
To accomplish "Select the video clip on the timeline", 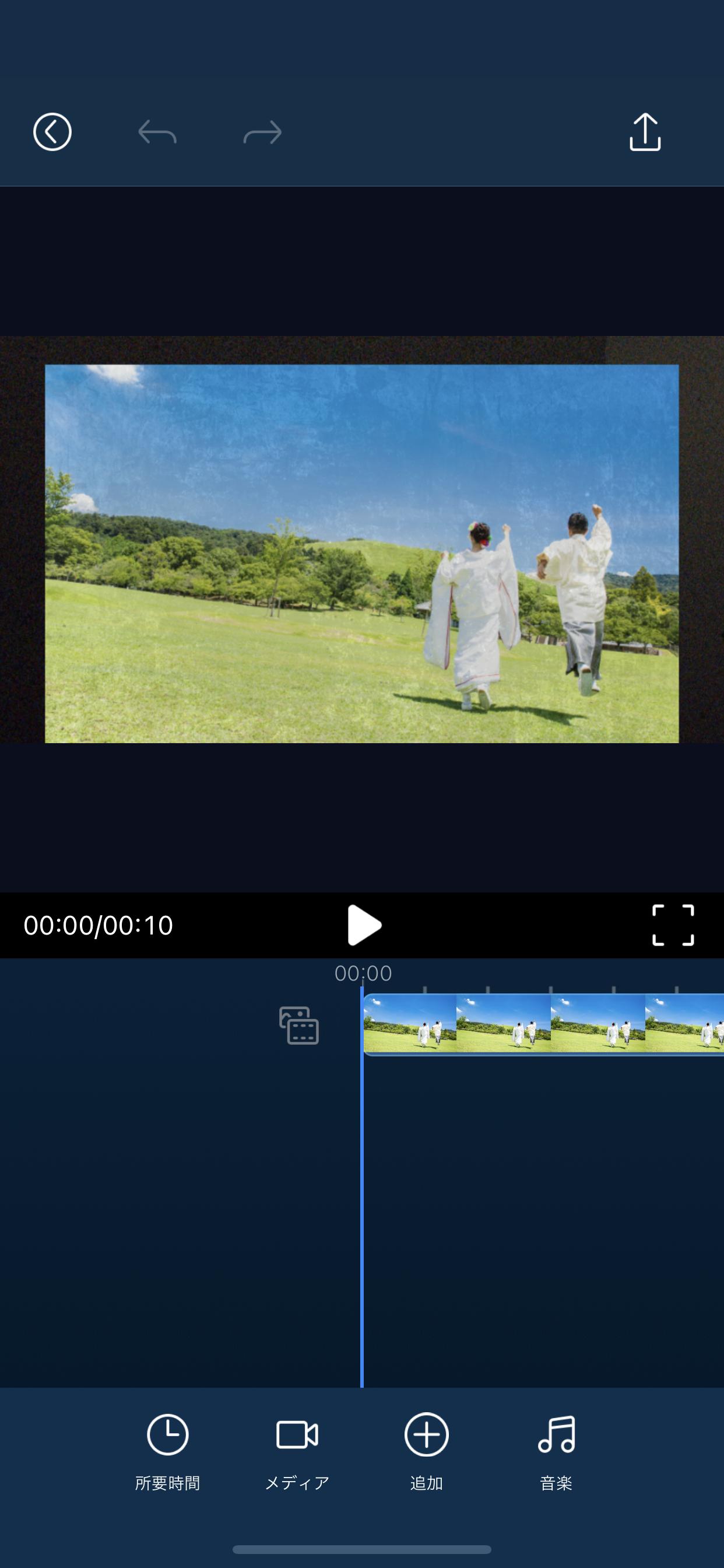I will pos(542,1025).
